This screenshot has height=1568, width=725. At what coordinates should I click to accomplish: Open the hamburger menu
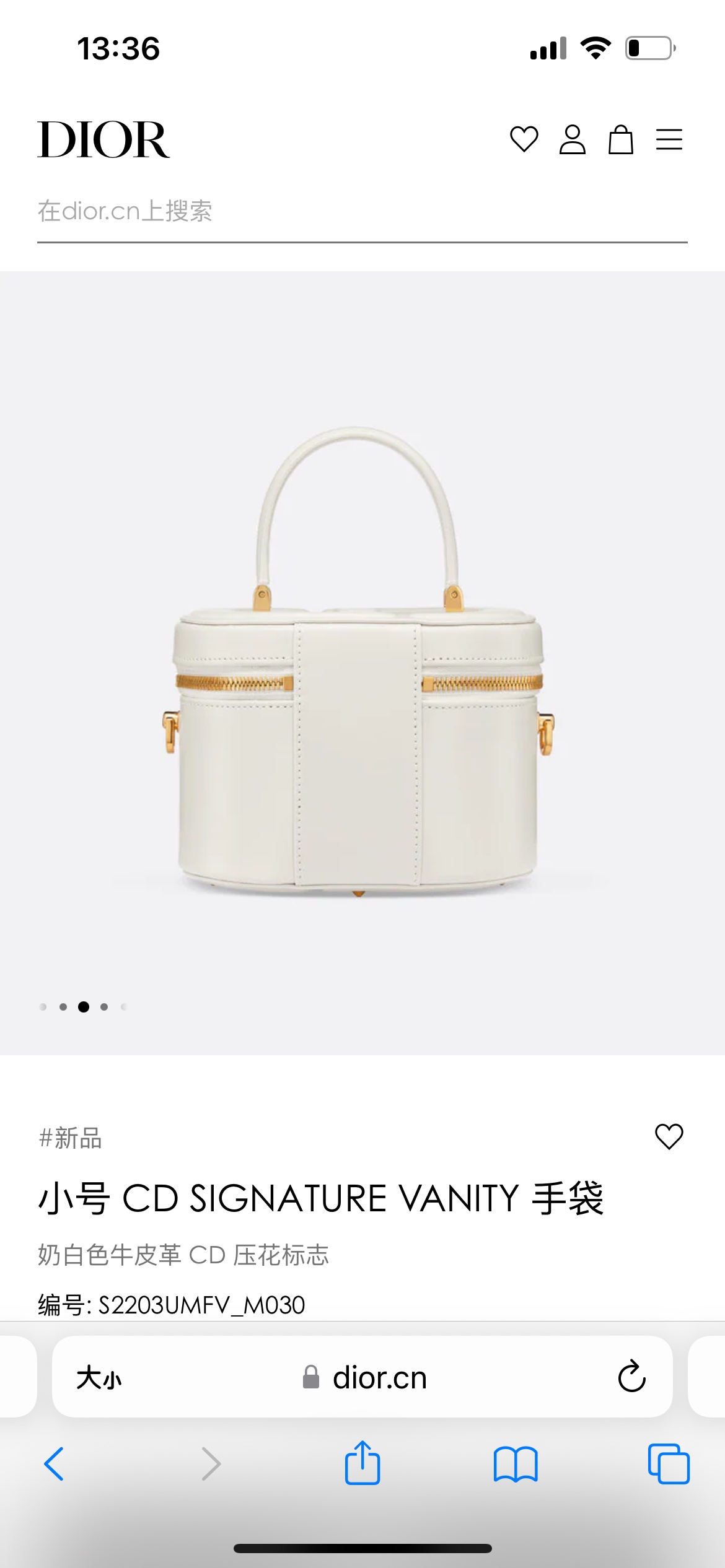(x=669, y=139)
